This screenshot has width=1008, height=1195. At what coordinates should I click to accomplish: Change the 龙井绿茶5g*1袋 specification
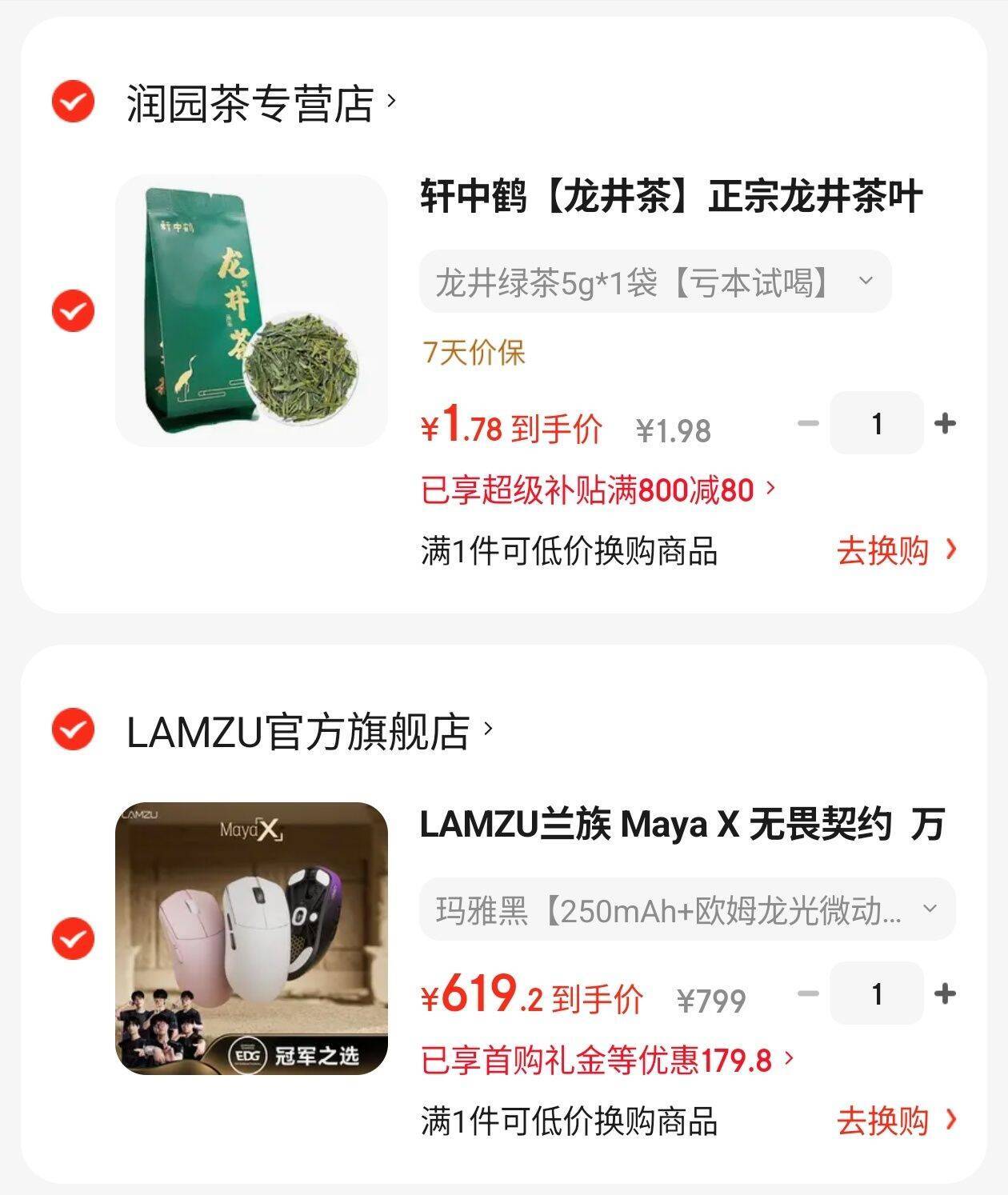click(654, 282)
